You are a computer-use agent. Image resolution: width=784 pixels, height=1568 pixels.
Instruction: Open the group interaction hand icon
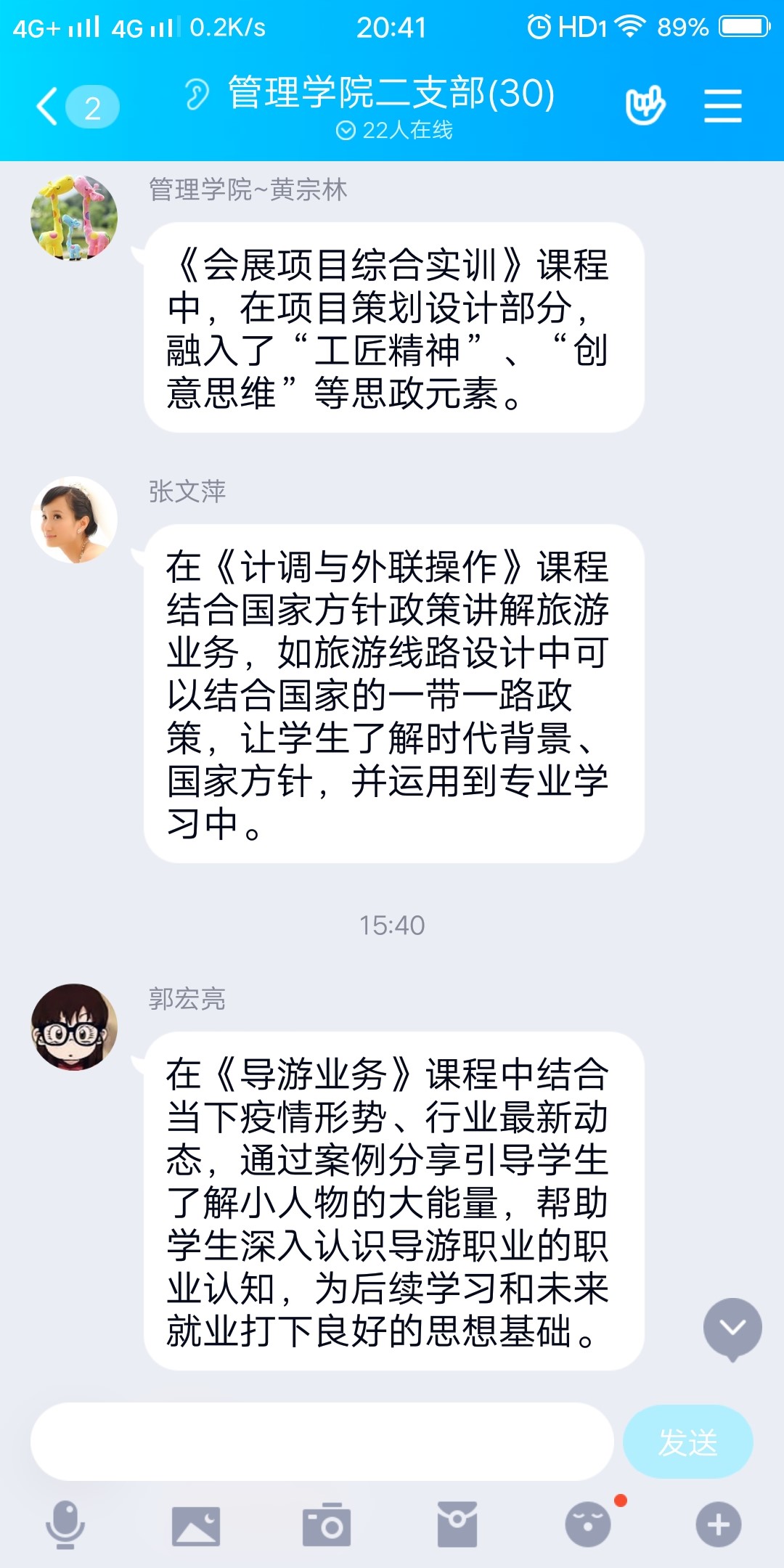coord(645,107)
